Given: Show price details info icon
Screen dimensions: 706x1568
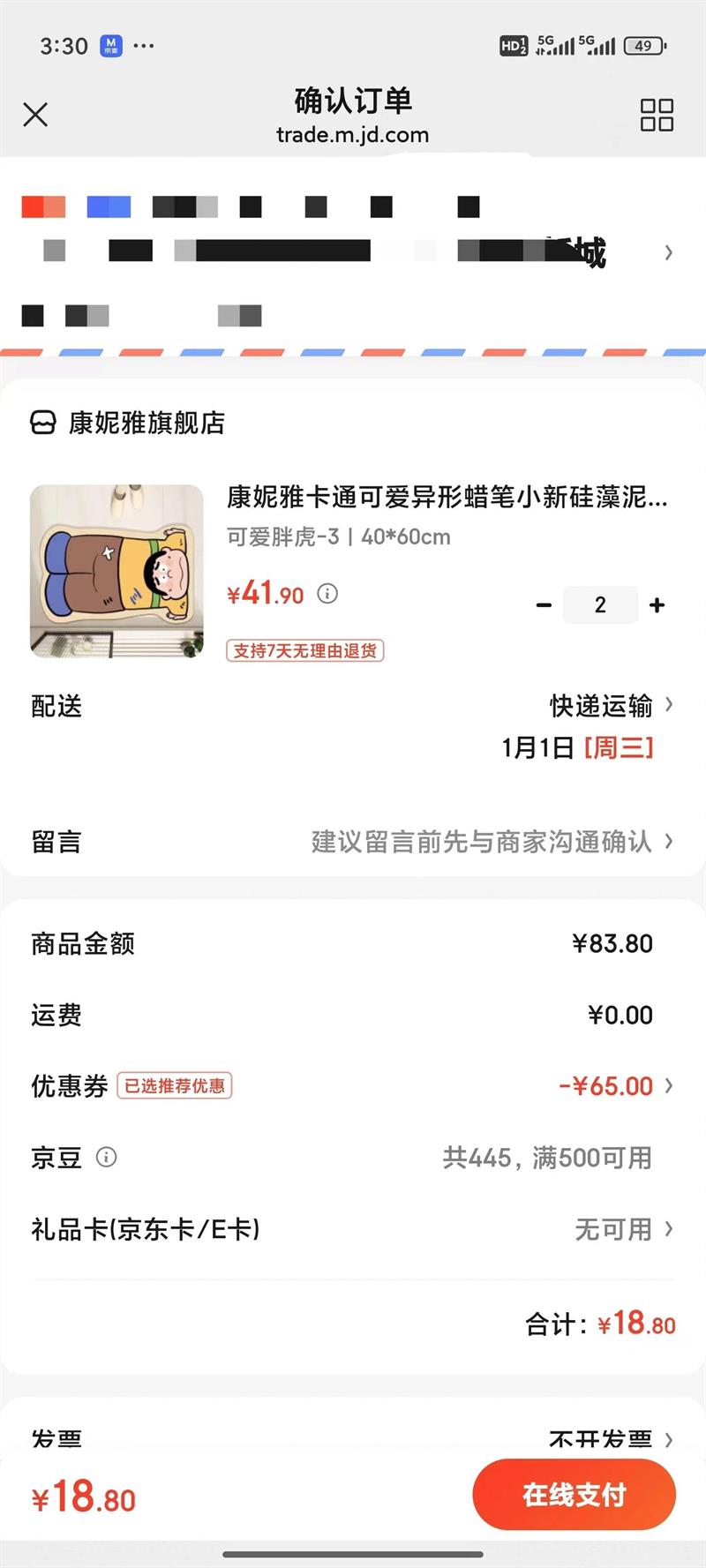Looking at the screenshot, I should 327,594.
